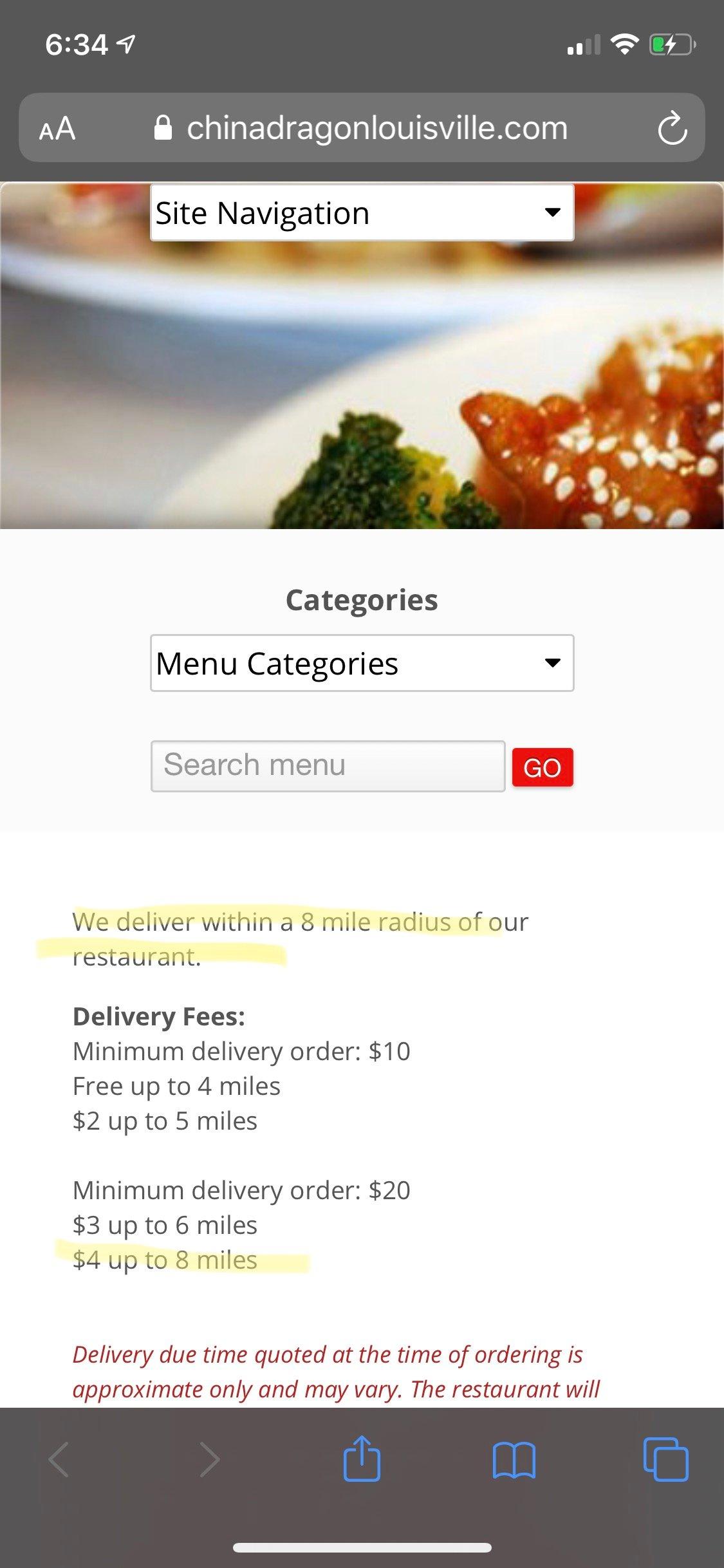Reload the page
The image size is (724, 1568).
(672, 128)
